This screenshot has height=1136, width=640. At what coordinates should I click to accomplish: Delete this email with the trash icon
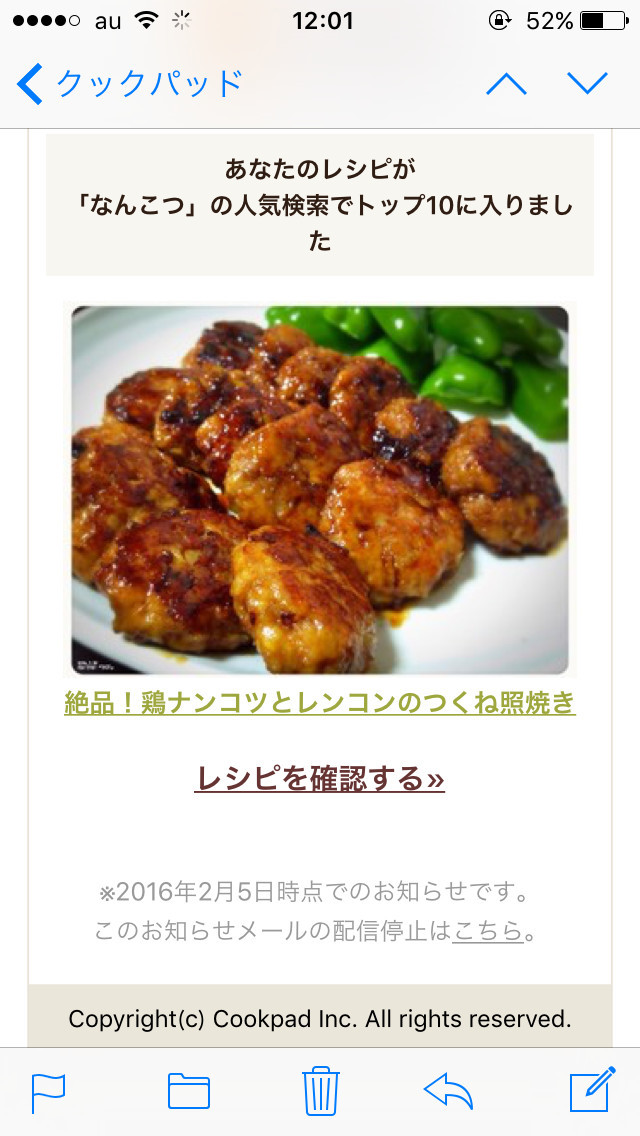coord(320,1090)
